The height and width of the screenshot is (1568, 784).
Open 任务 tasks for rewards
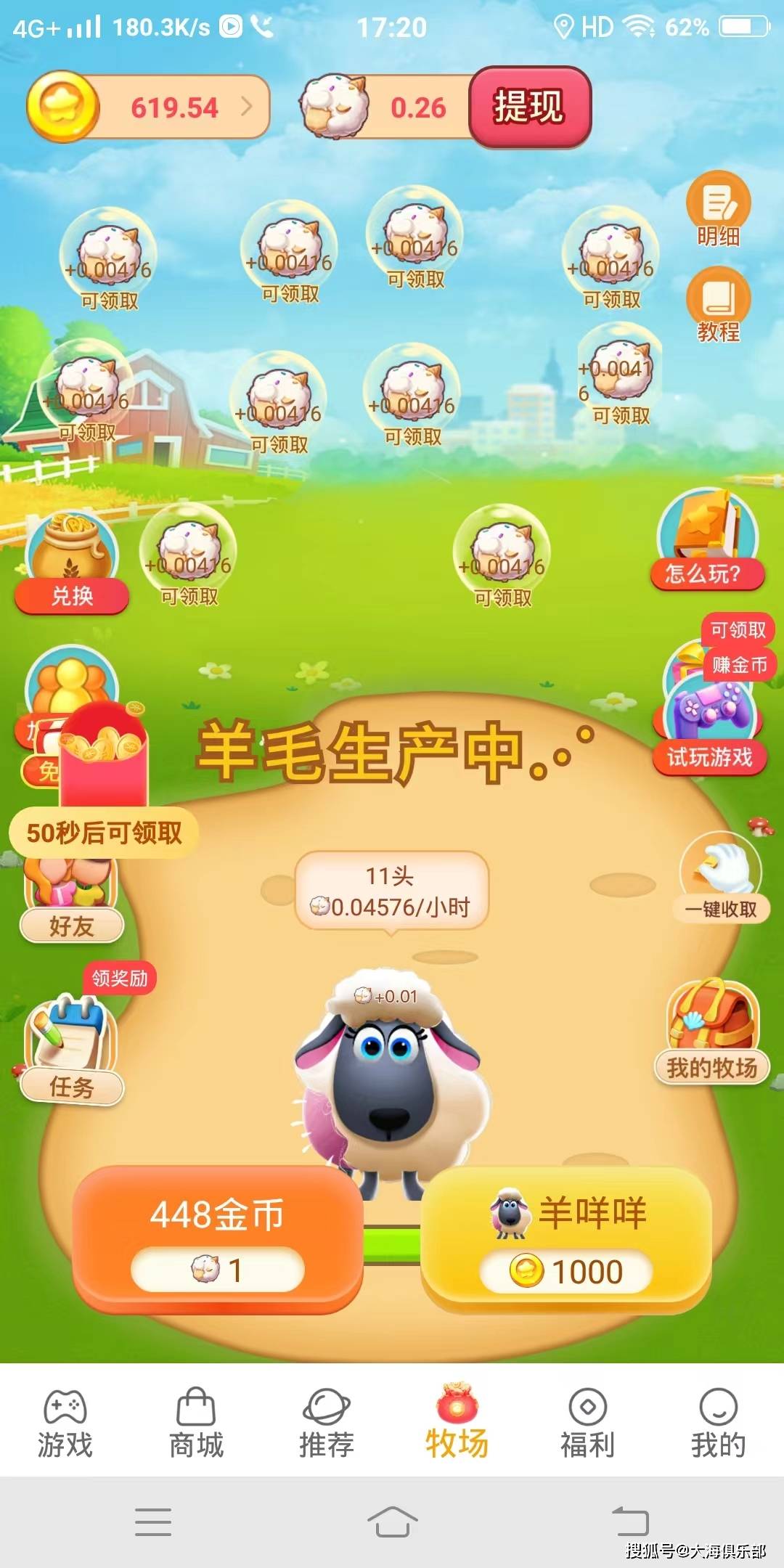pyautogui.click(x=71, y=1053)
